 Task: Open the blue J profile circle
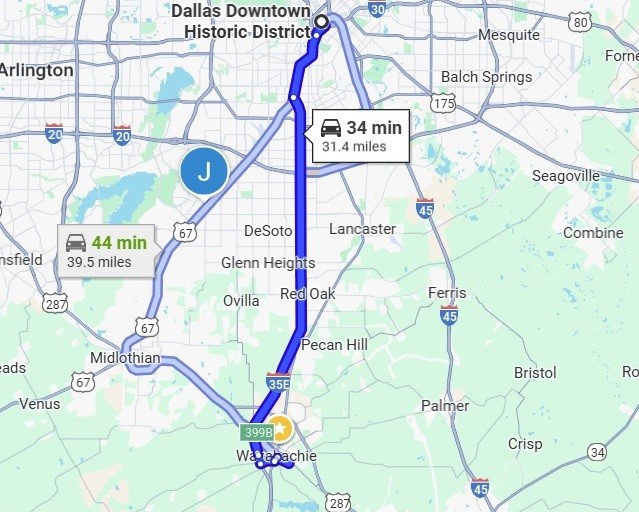[x=204, y=171]
